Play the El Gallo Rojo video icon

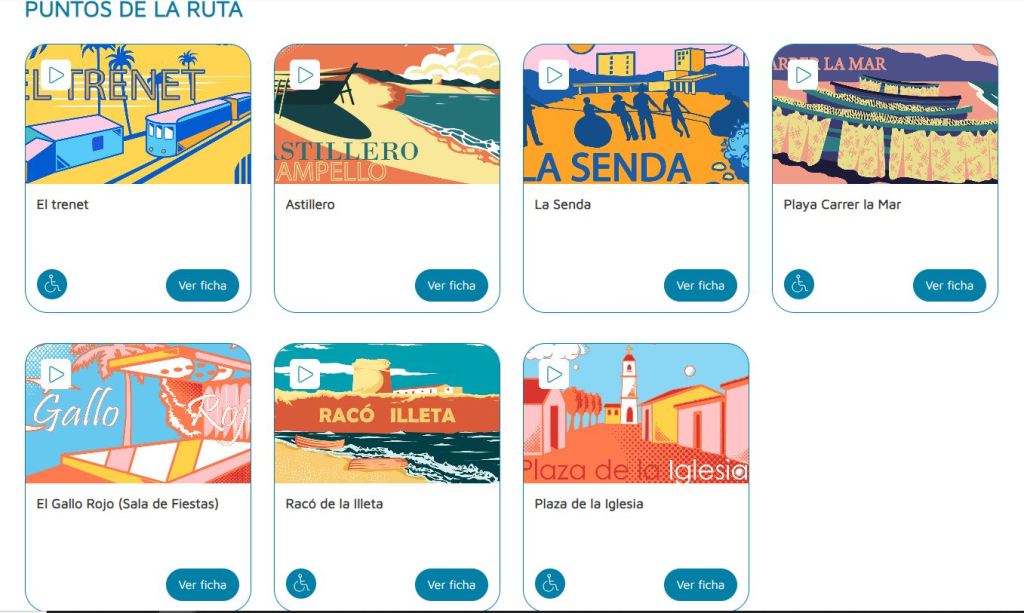point(56,374)
